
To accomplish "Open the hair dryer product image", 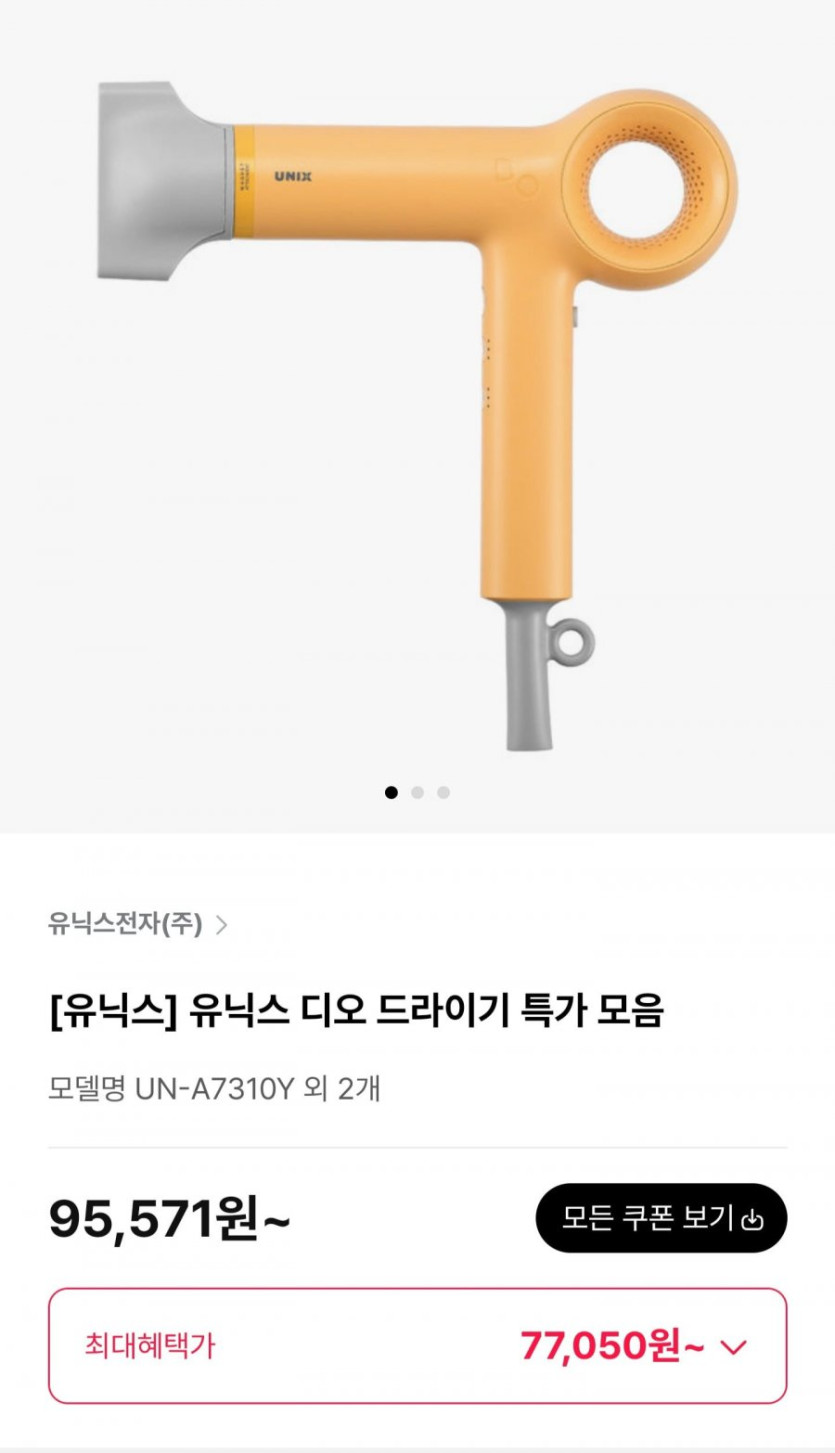I will point(417,415).
